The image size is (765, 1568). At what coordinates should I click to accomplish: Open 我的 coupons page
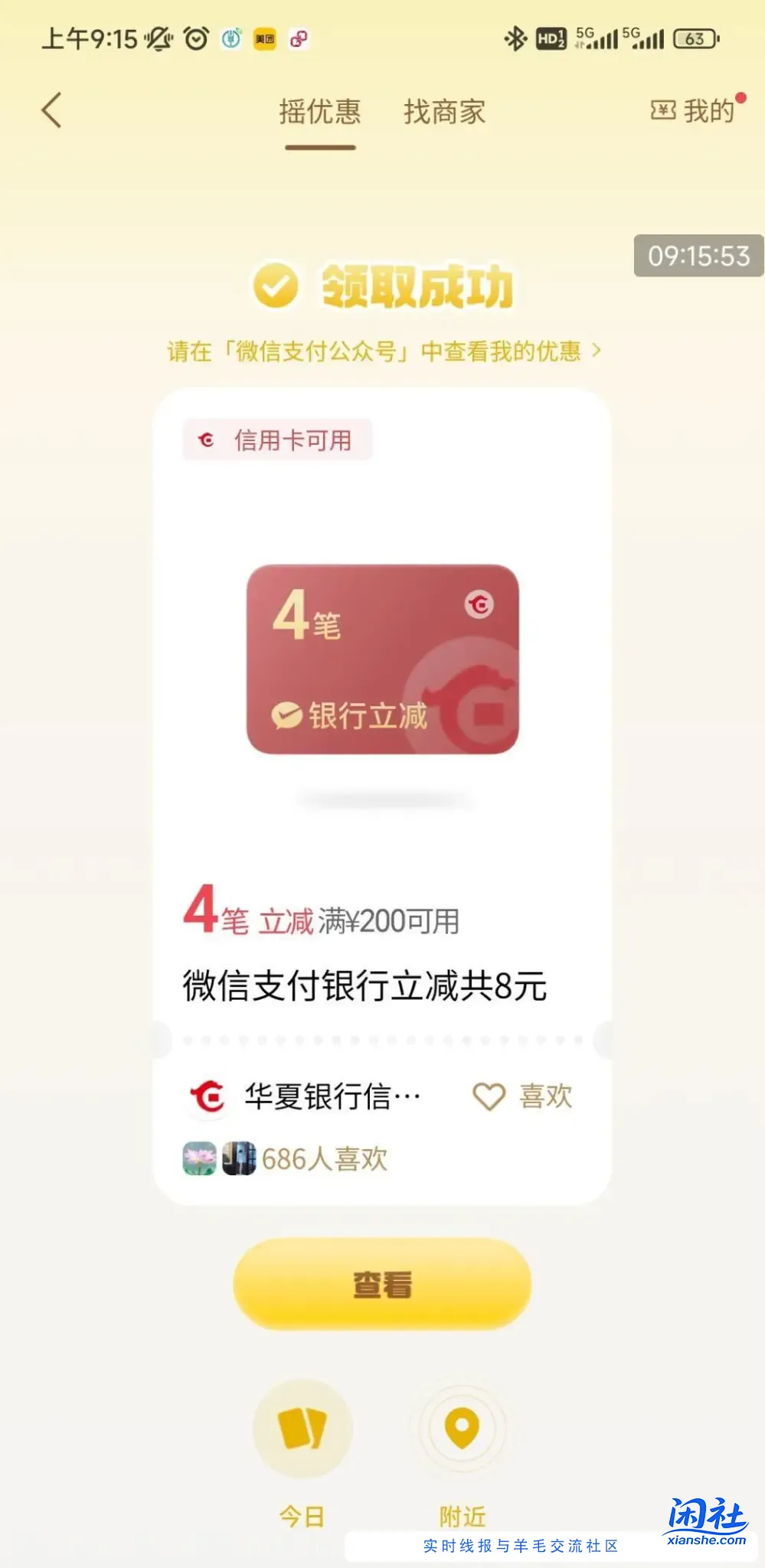[695, 111]
